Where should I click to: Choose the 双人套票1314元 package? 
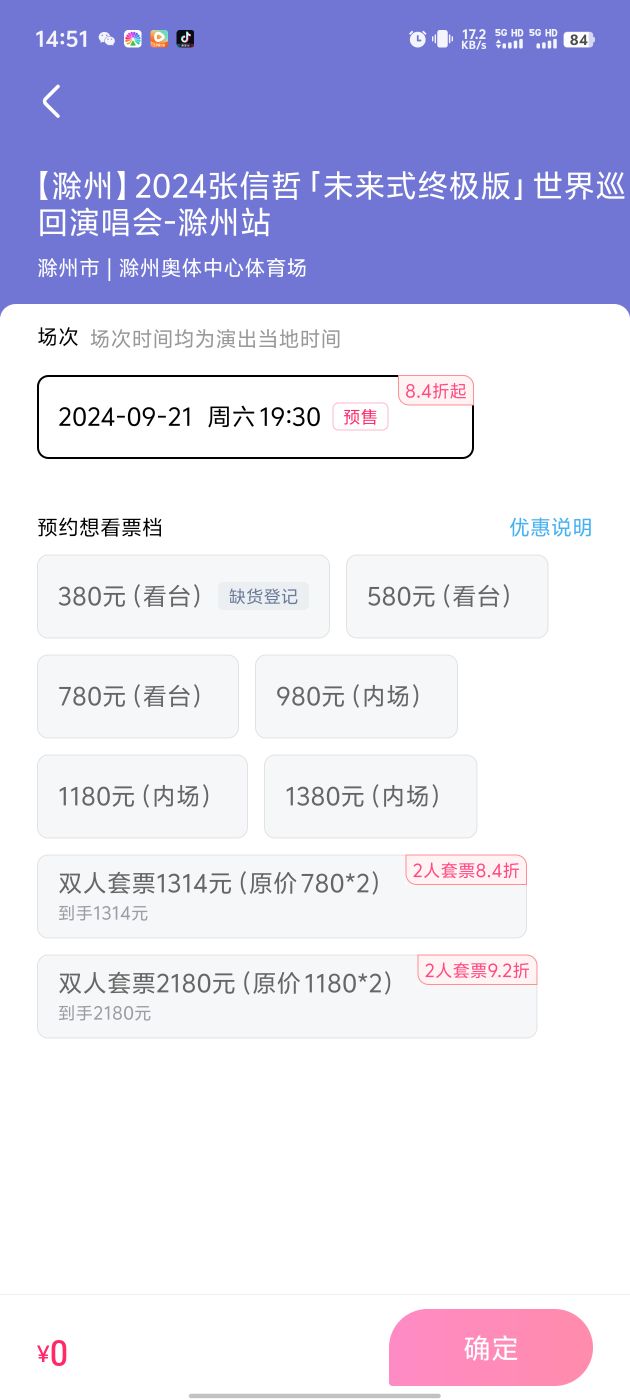[x=282, y=896]
